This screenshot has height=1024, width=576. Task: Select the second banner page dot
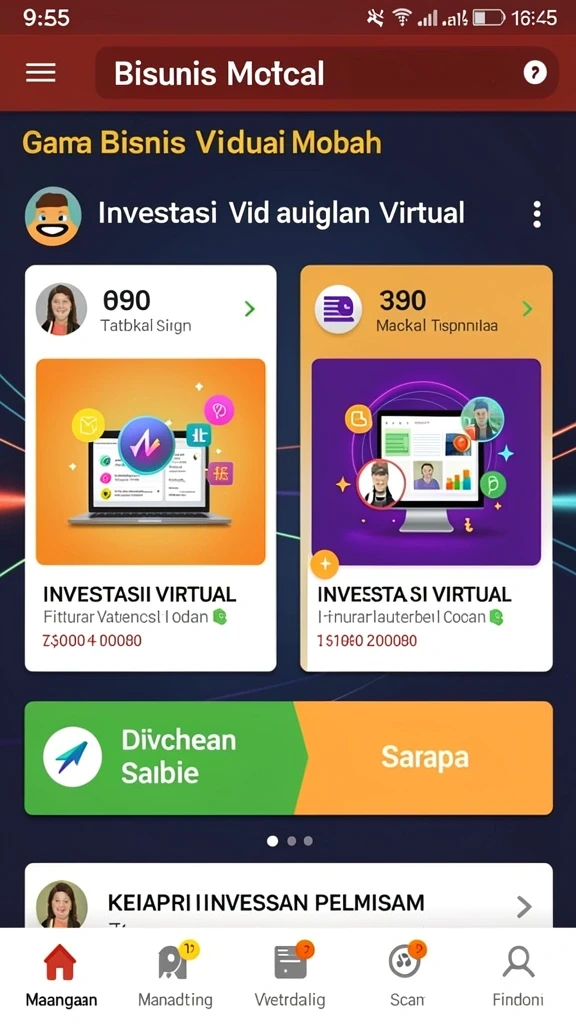tap(291, 840)
